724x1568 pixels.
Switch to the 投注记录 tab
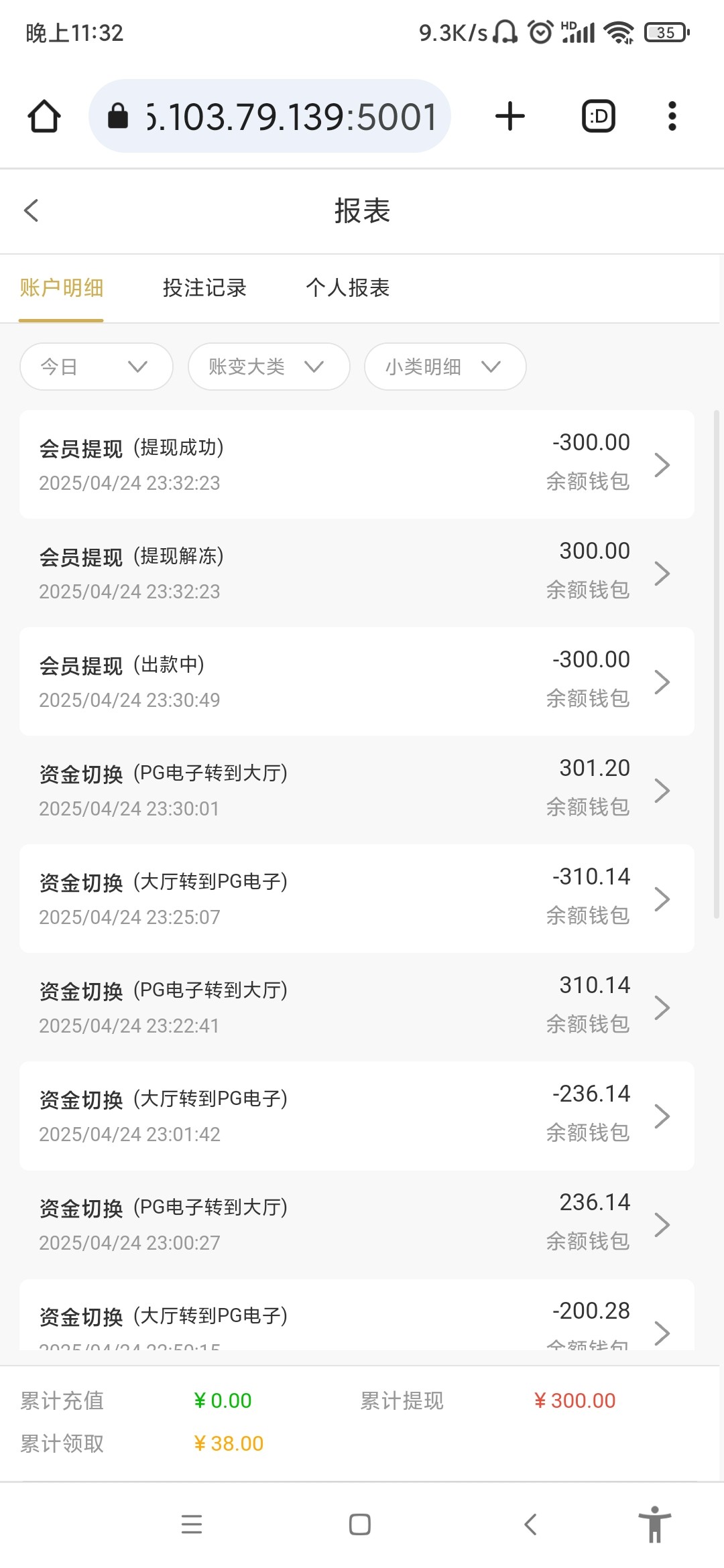click(204, 288)
